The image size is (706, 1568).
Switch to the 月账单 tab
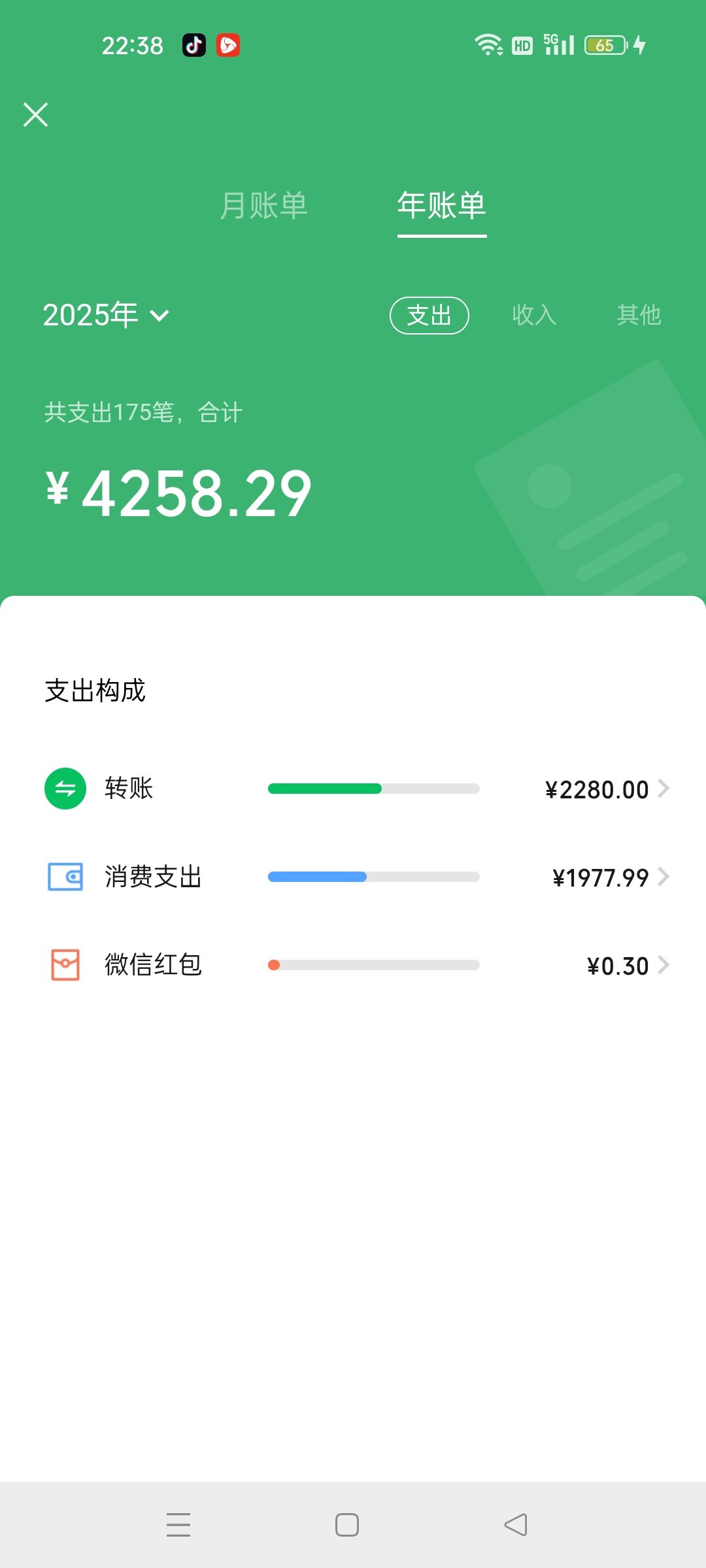tap(263, 205)
